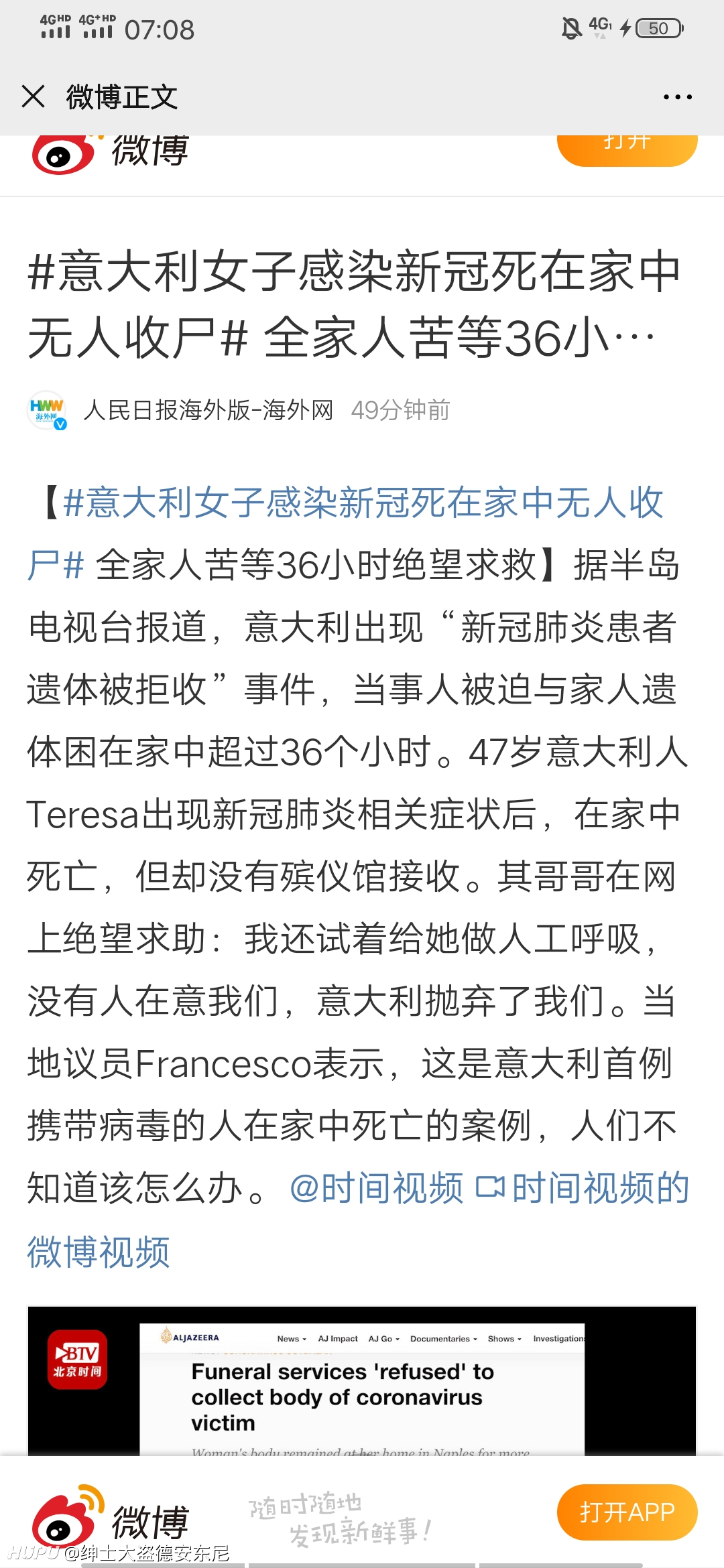This screenshot has width=724, height=1568.
Task: Close the Weibo post page
Action: tap(33, 96)
